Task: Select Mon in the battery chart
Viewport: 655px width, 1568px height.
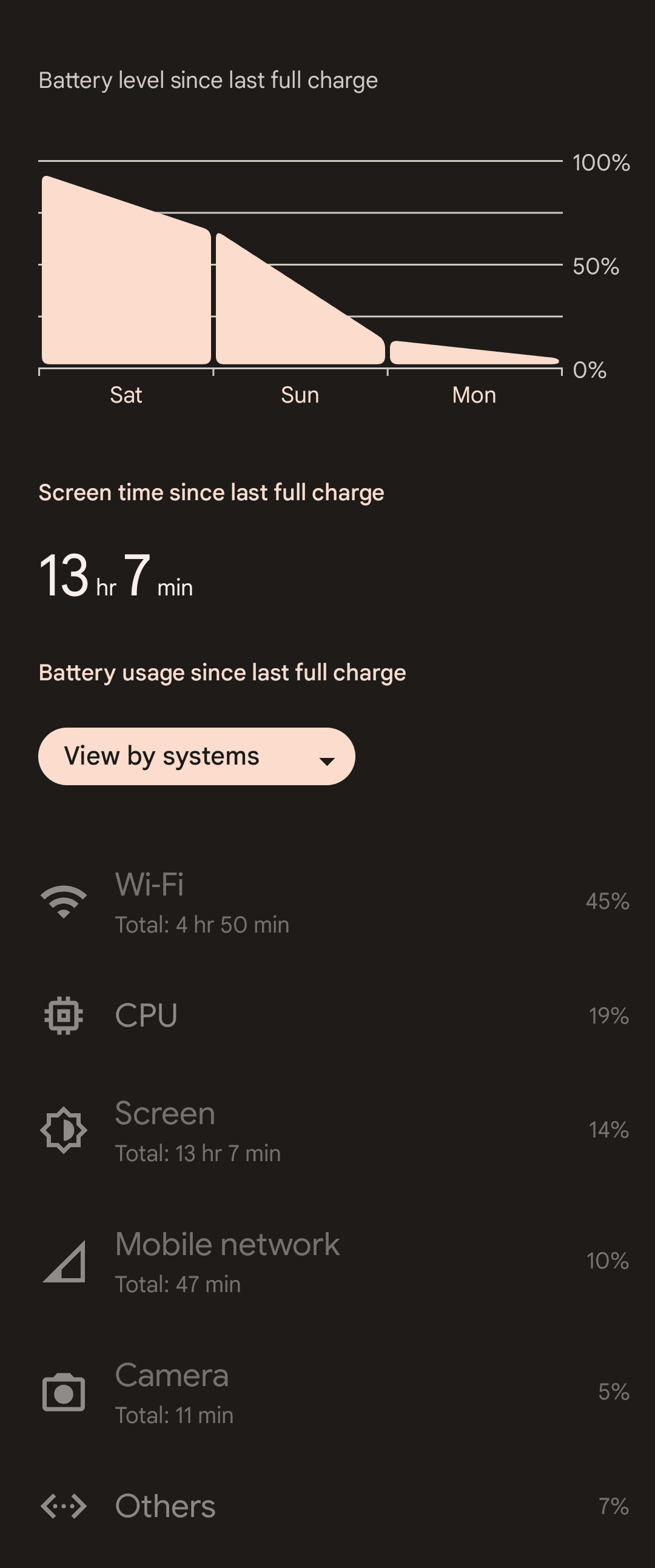Action: click(474, 354)
